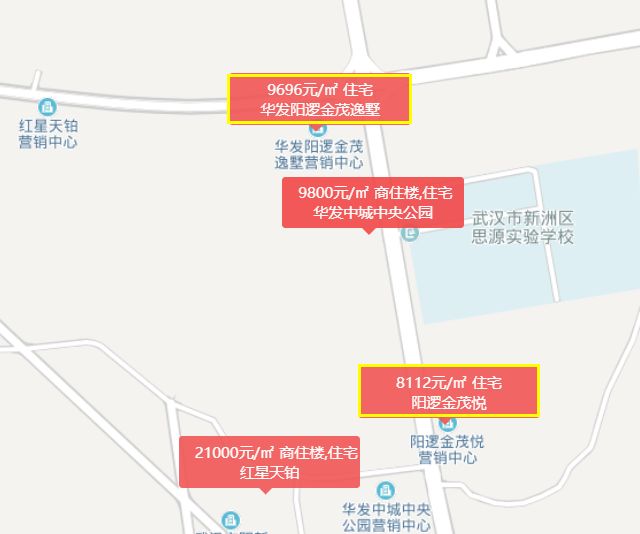This screenshot has height=534, width=640.
Task: Select the 华发中城中央公园 price marker
Action: pyautogui.click(x=372, y=202)
